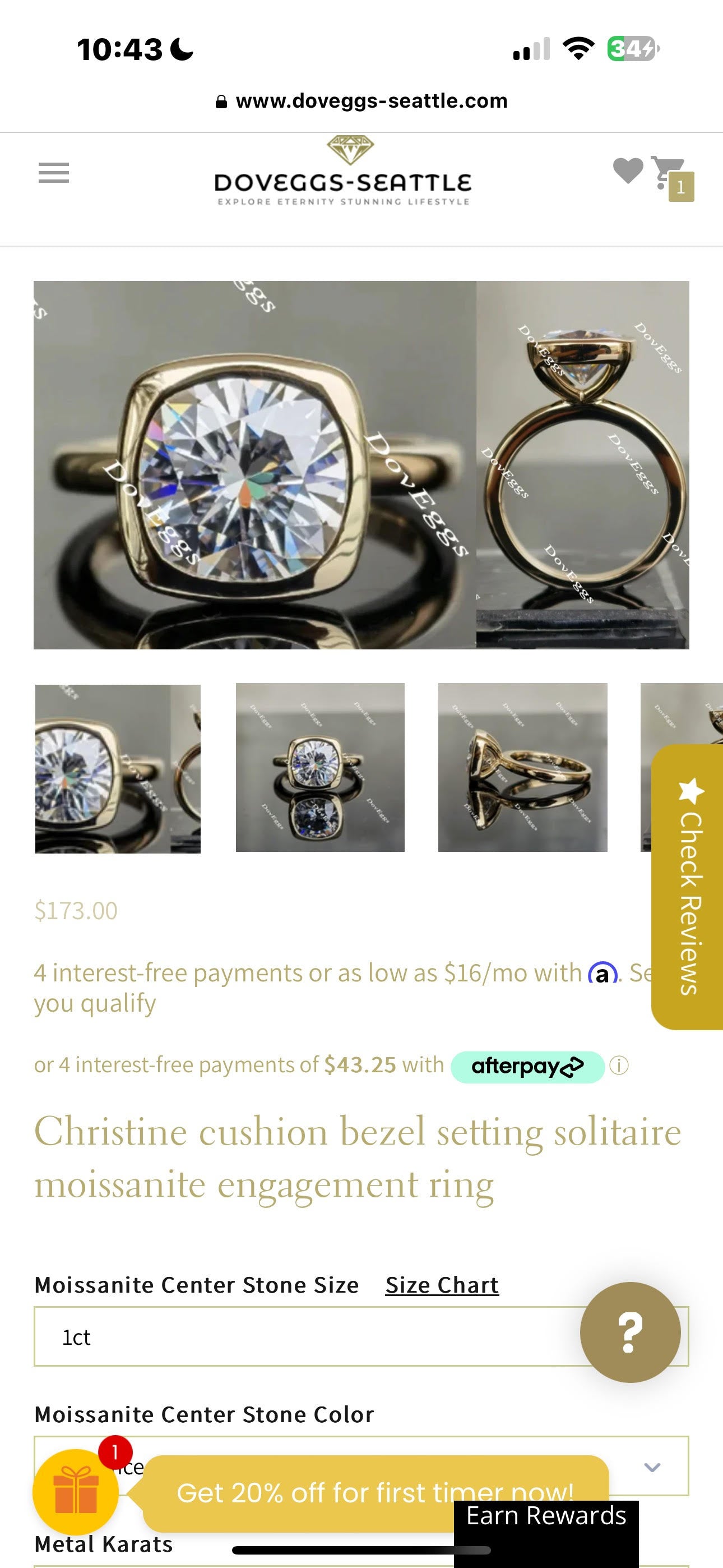723x1568 pixels.
Task: View the shopping cart
Action: (670, 175)
